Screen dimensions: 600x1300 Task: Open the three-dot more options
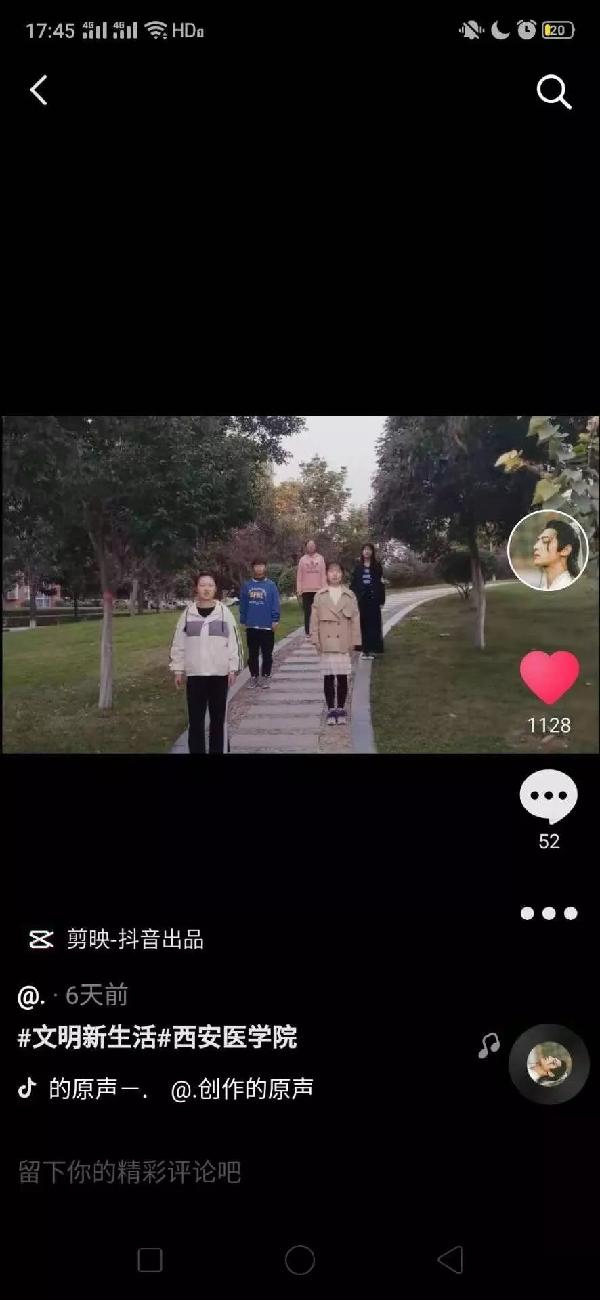pos(548,913)
